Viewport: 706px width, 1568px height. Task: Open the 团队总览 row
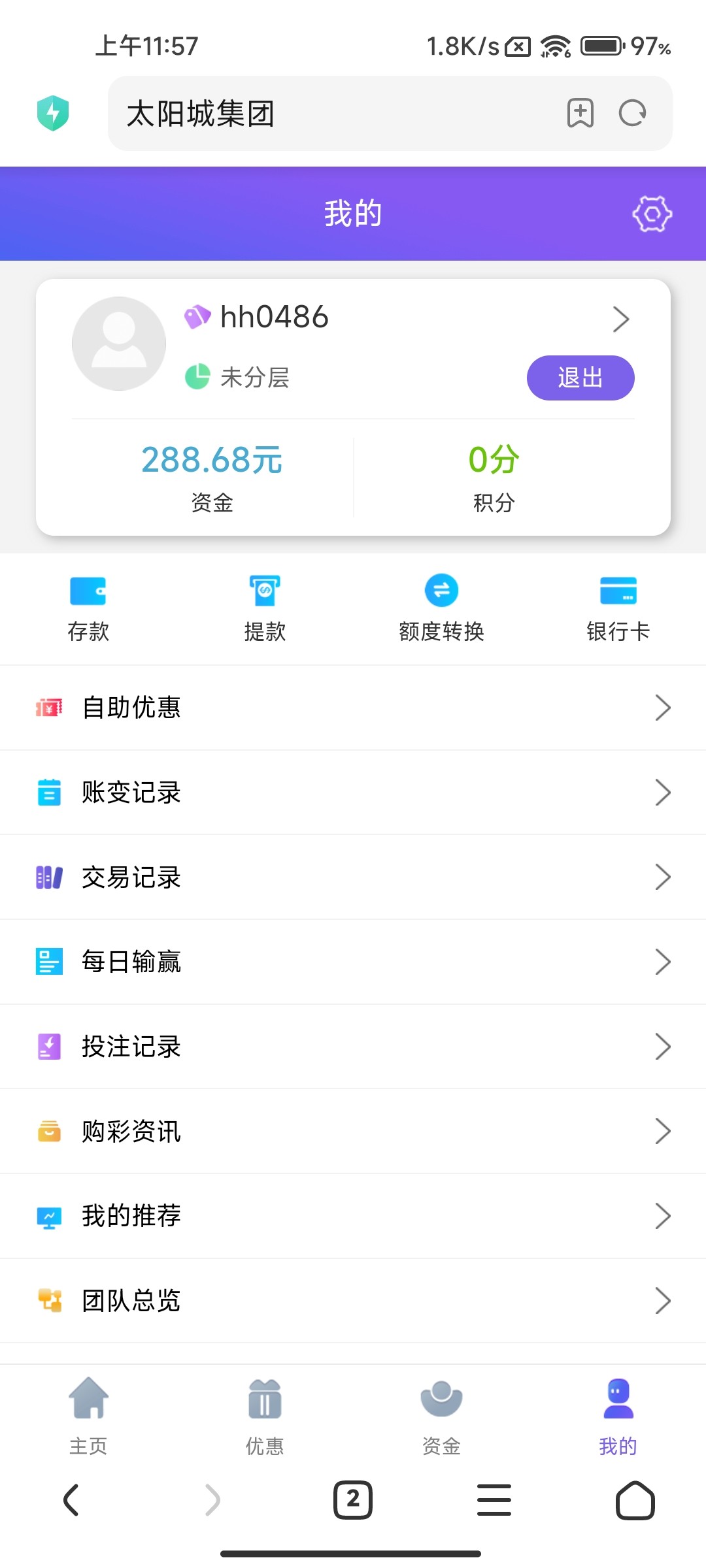point(353,1301)
